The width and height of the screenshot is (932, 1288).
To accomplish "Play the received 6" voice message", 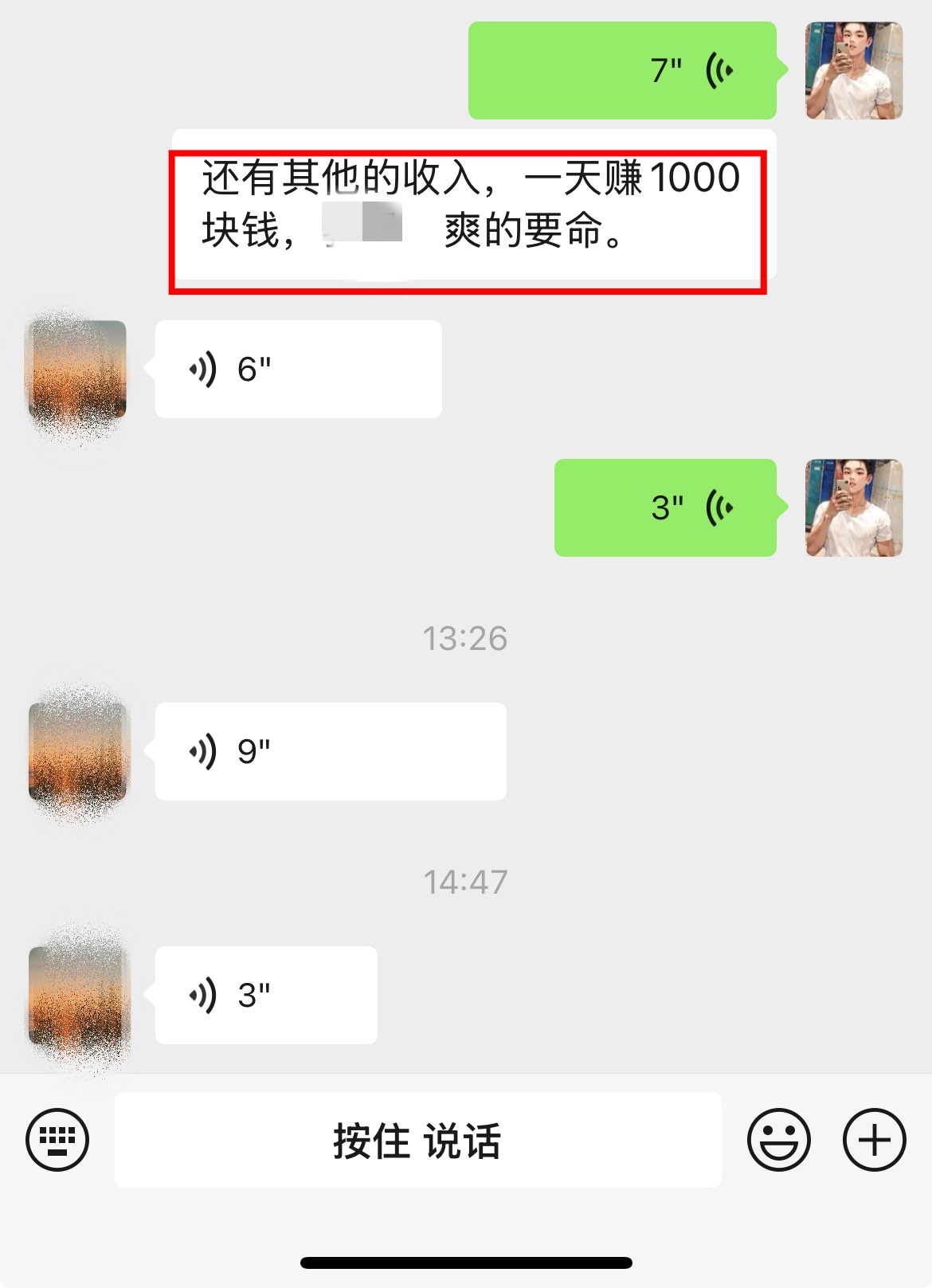I will click(x=298, y=370).
